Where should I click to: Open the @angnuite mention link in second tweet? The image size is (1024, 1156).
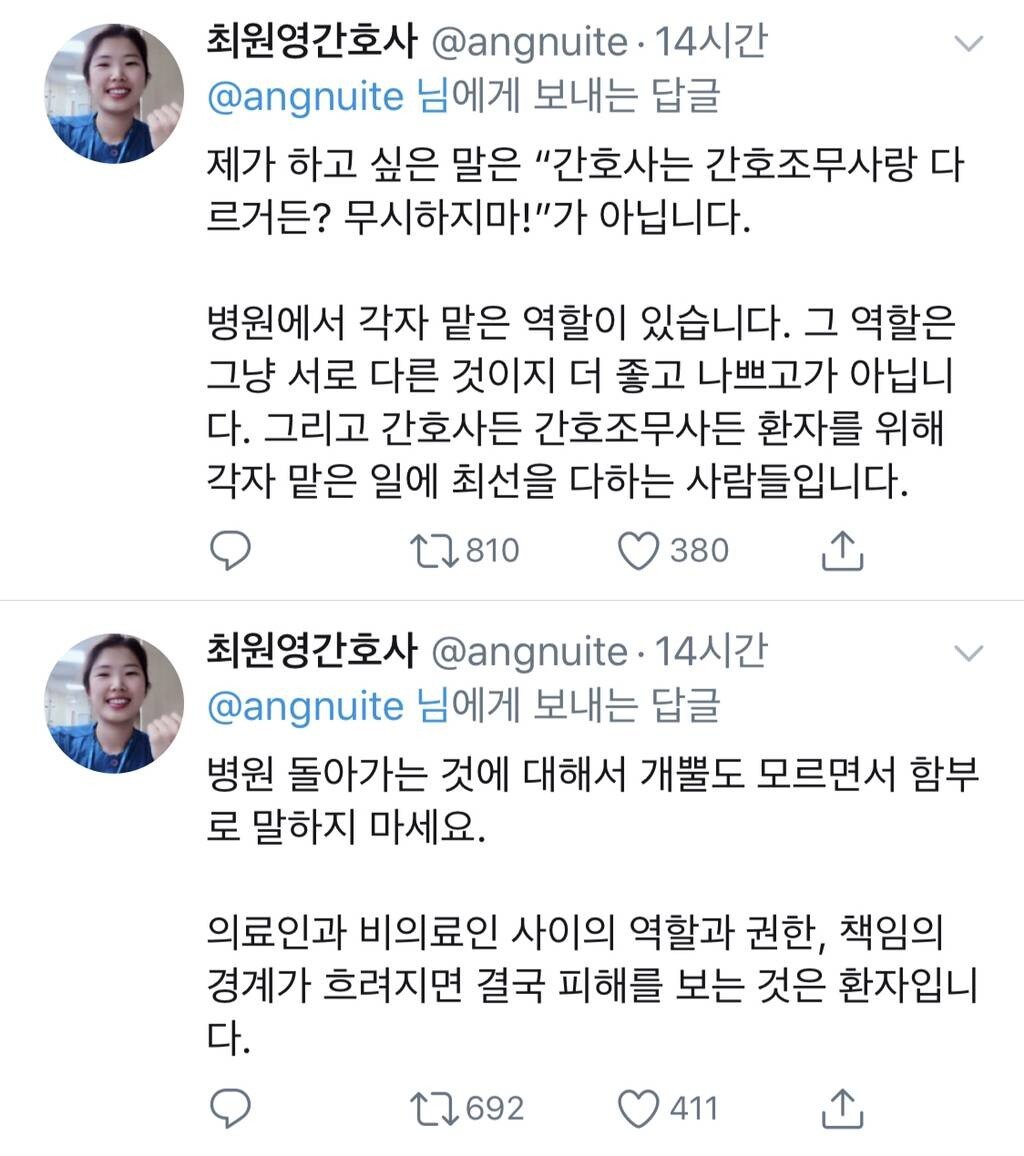[x=305, y=706]
